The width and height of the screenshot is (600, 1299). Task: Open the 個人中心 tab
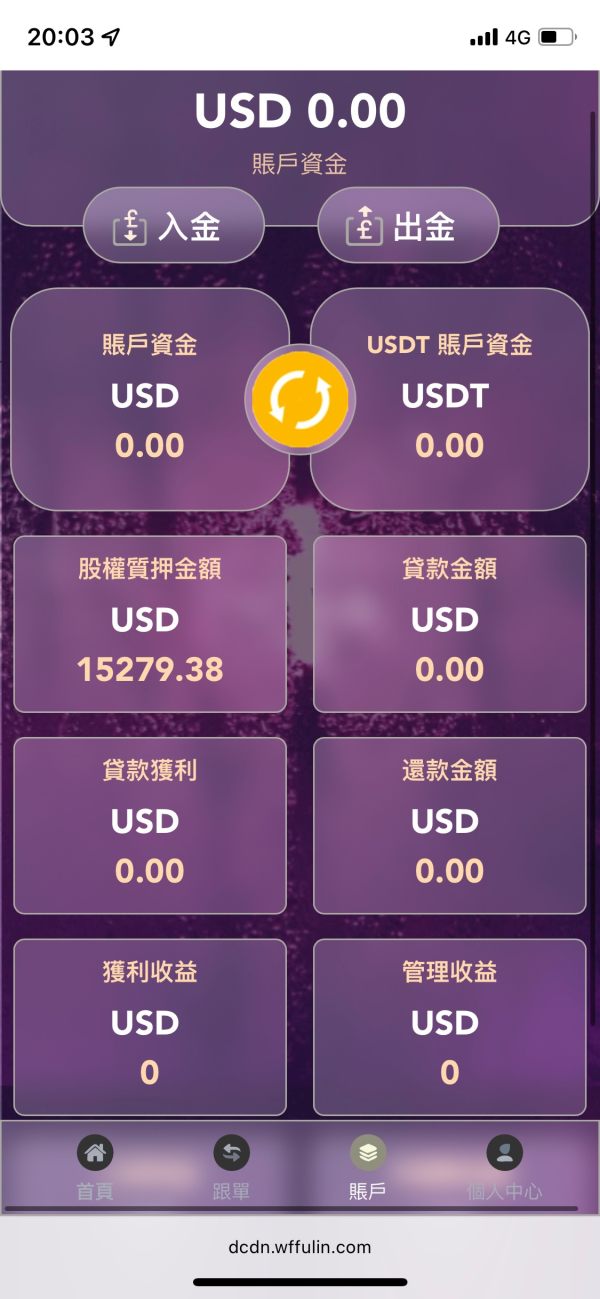[504, 1167]
